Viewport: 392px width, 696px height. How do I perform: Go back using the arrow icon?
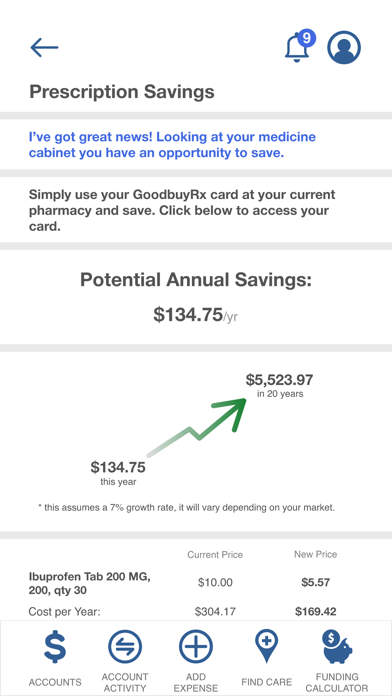tap(44, 47)
